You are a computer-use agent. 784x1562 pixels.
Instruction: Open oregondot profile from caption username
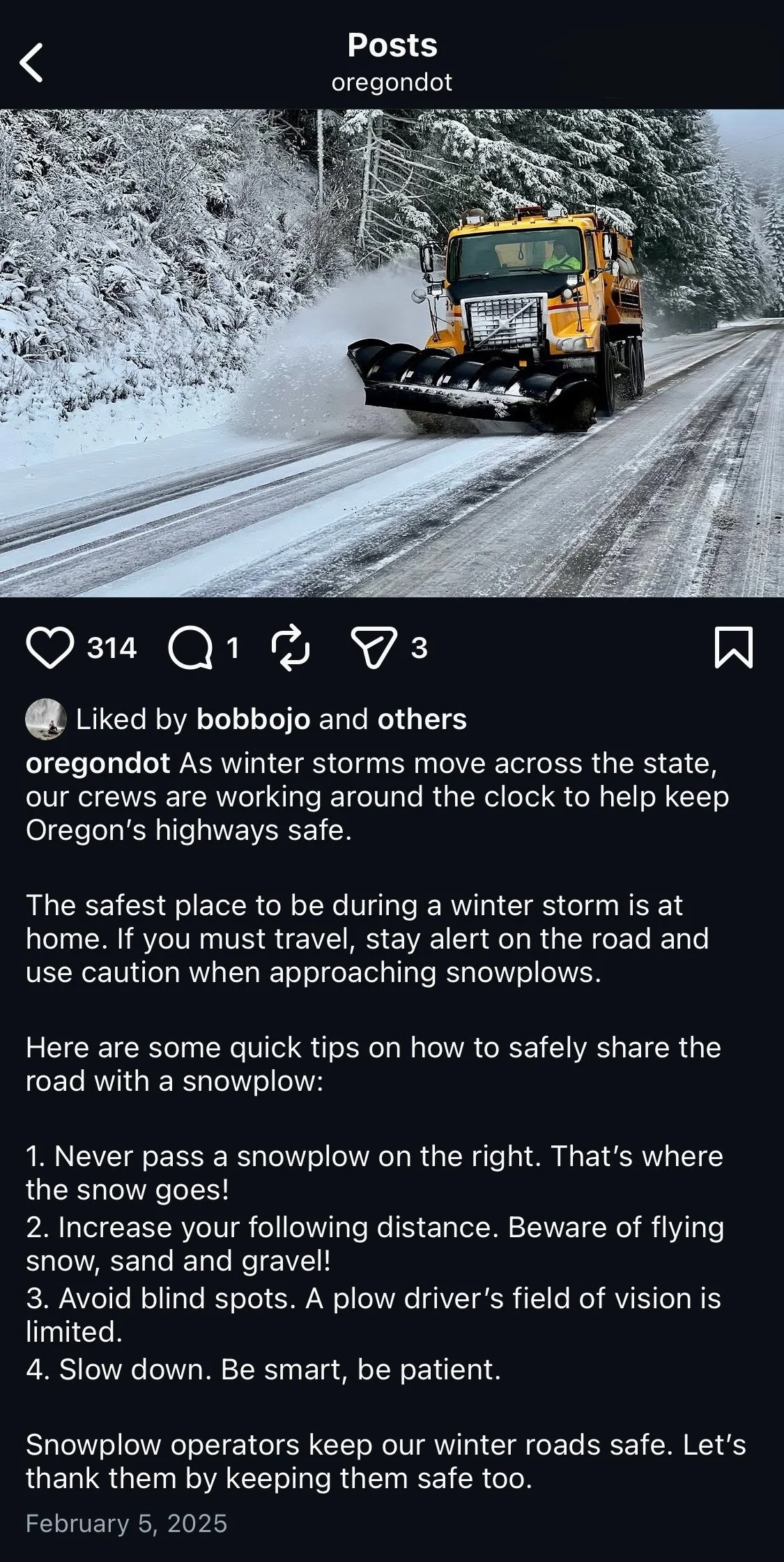coord(98,764)
